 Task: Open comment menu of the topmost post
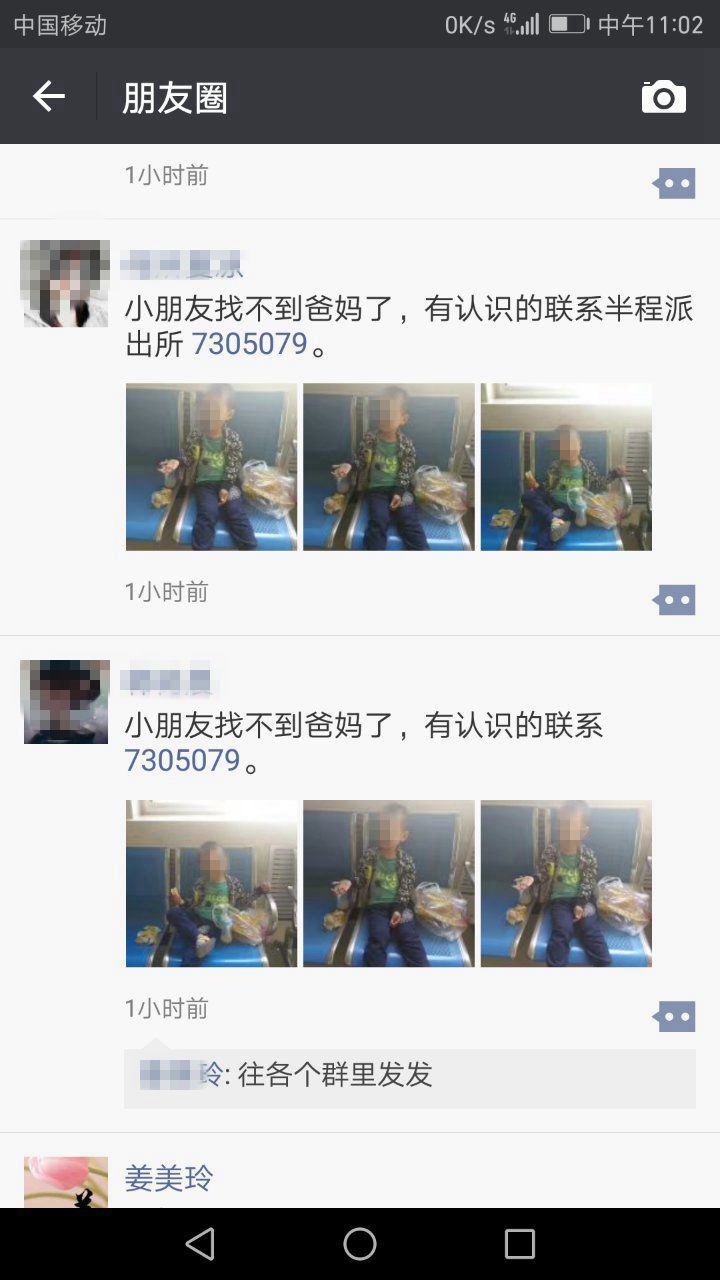674,183
